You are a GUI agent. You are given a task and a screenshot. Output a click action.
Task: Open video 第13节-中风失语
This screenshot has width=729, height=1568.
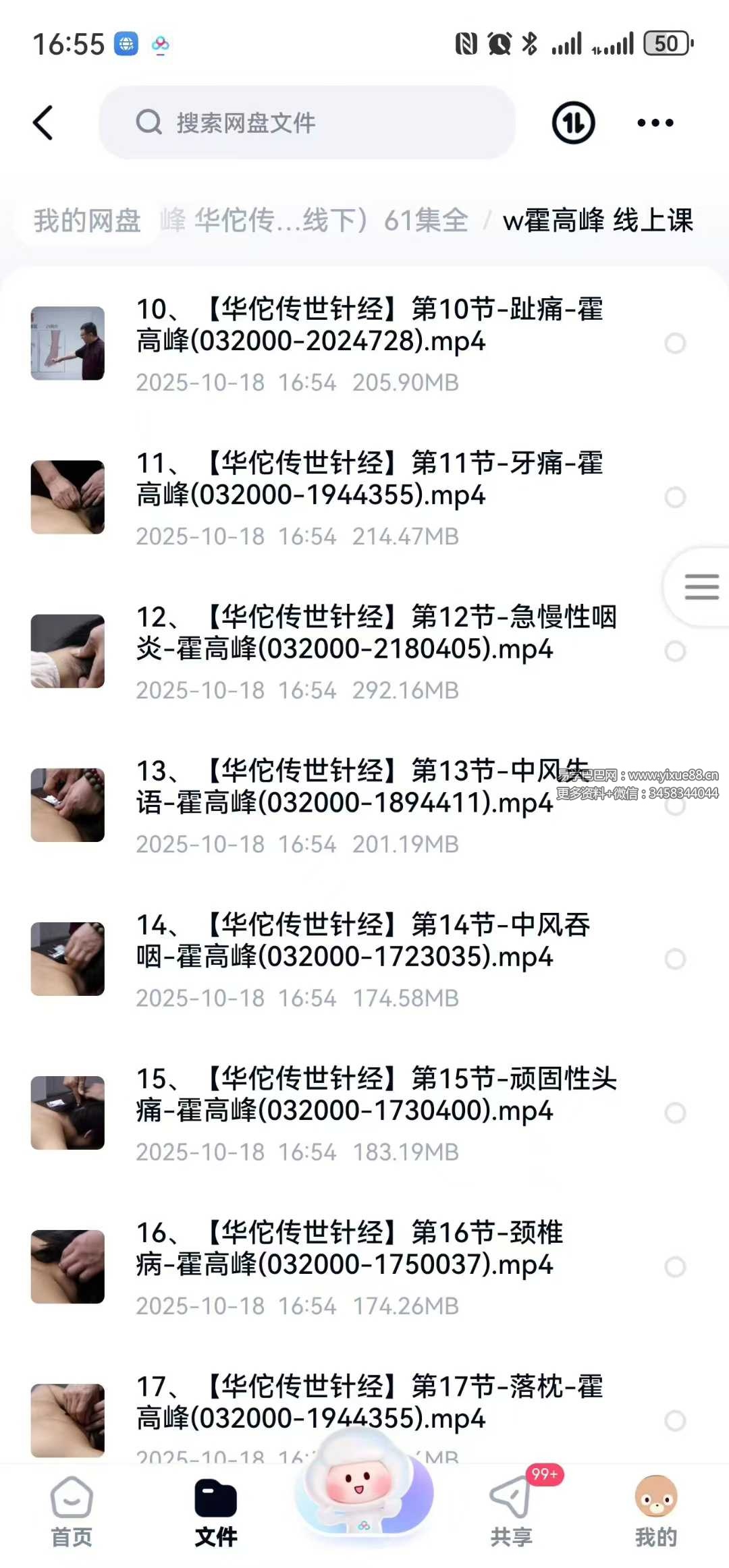344,787
